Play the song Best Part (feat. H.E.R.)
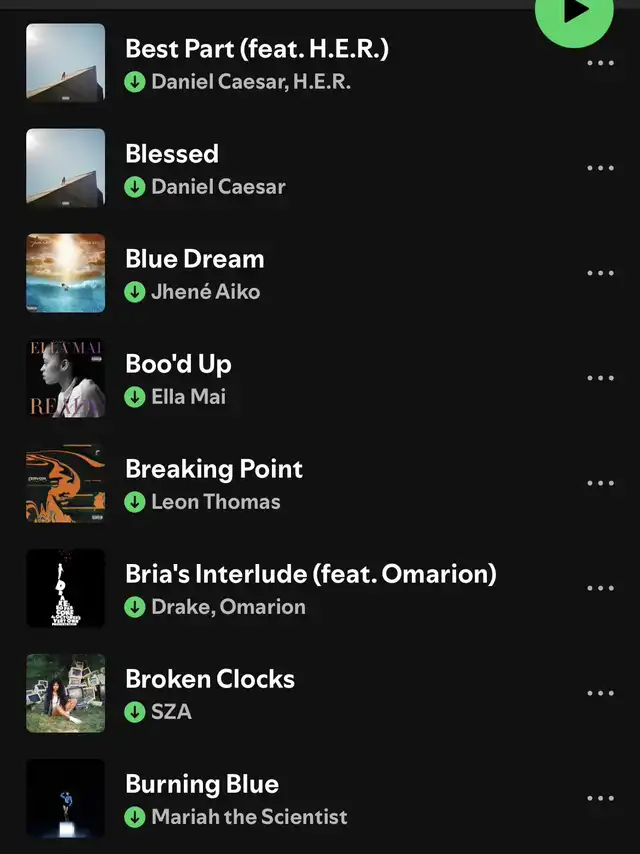The height and width of the screenshot is (854, 640). (256, 48)
